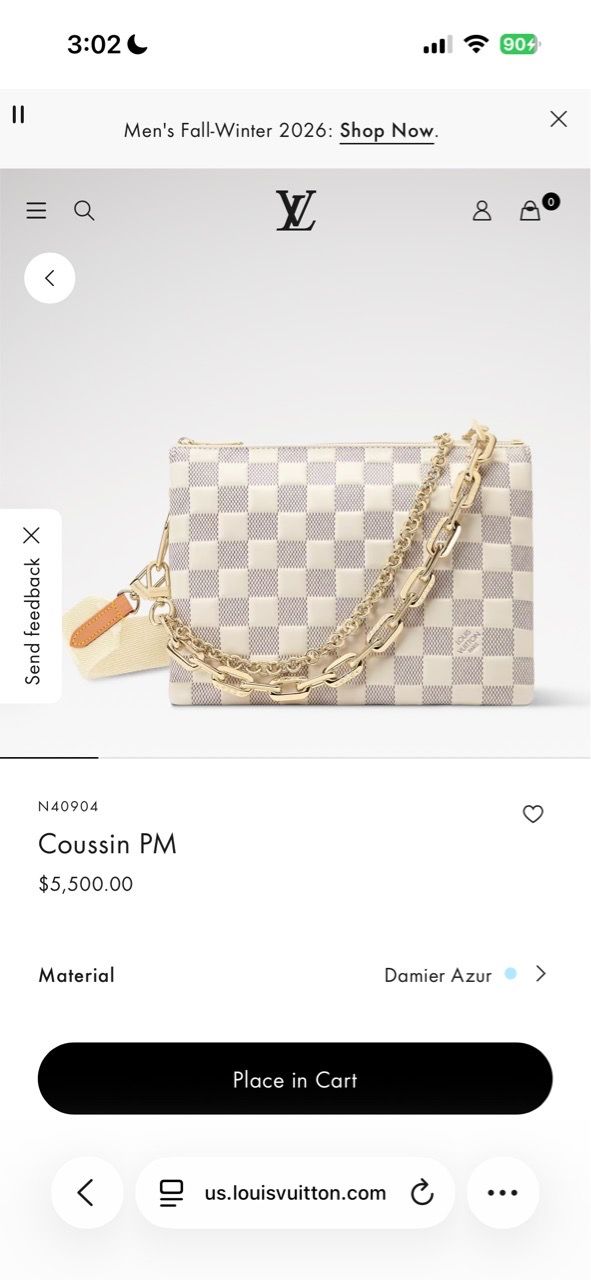
Task: Open the hamburger menu
Action: [x=36, y=210]
